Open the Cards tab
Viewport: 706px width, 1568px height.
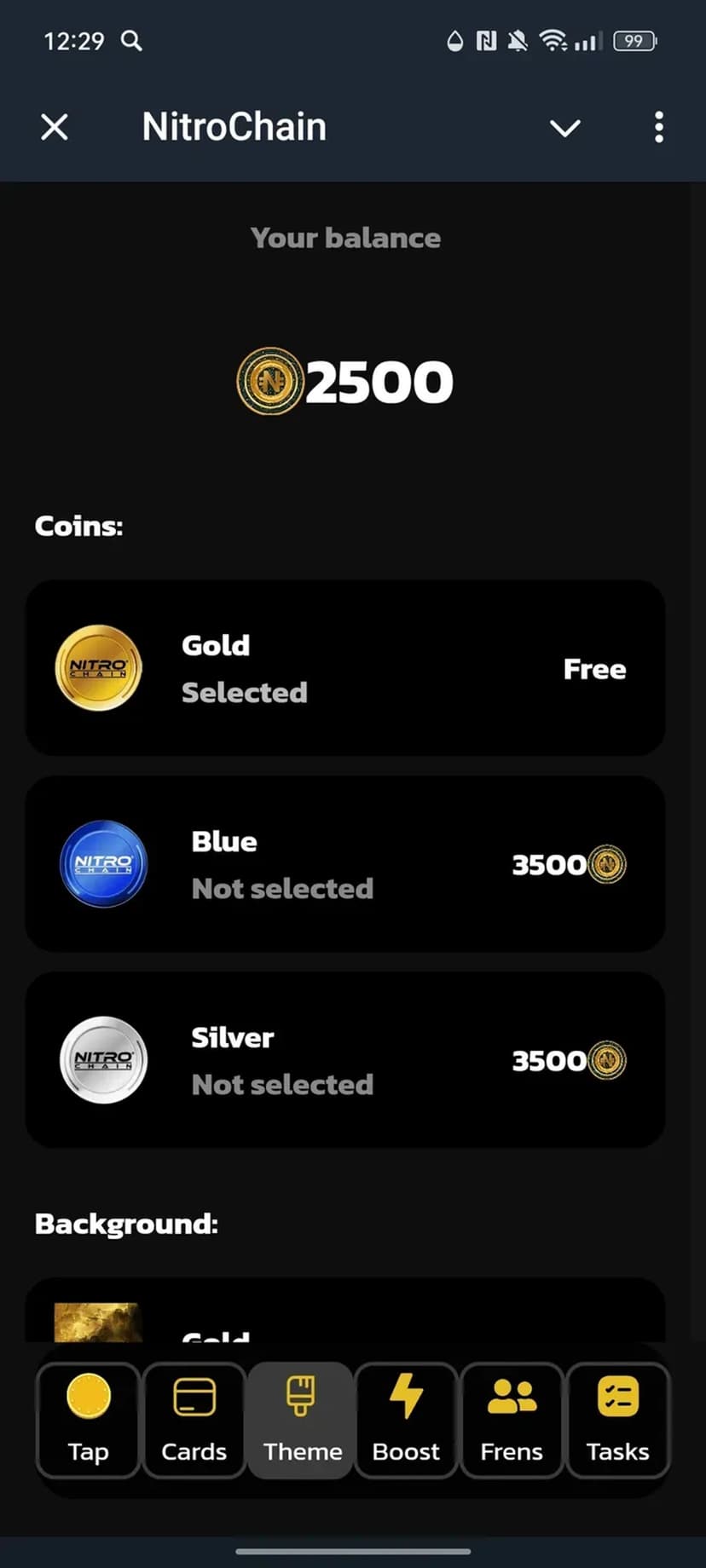(194, 1420)
